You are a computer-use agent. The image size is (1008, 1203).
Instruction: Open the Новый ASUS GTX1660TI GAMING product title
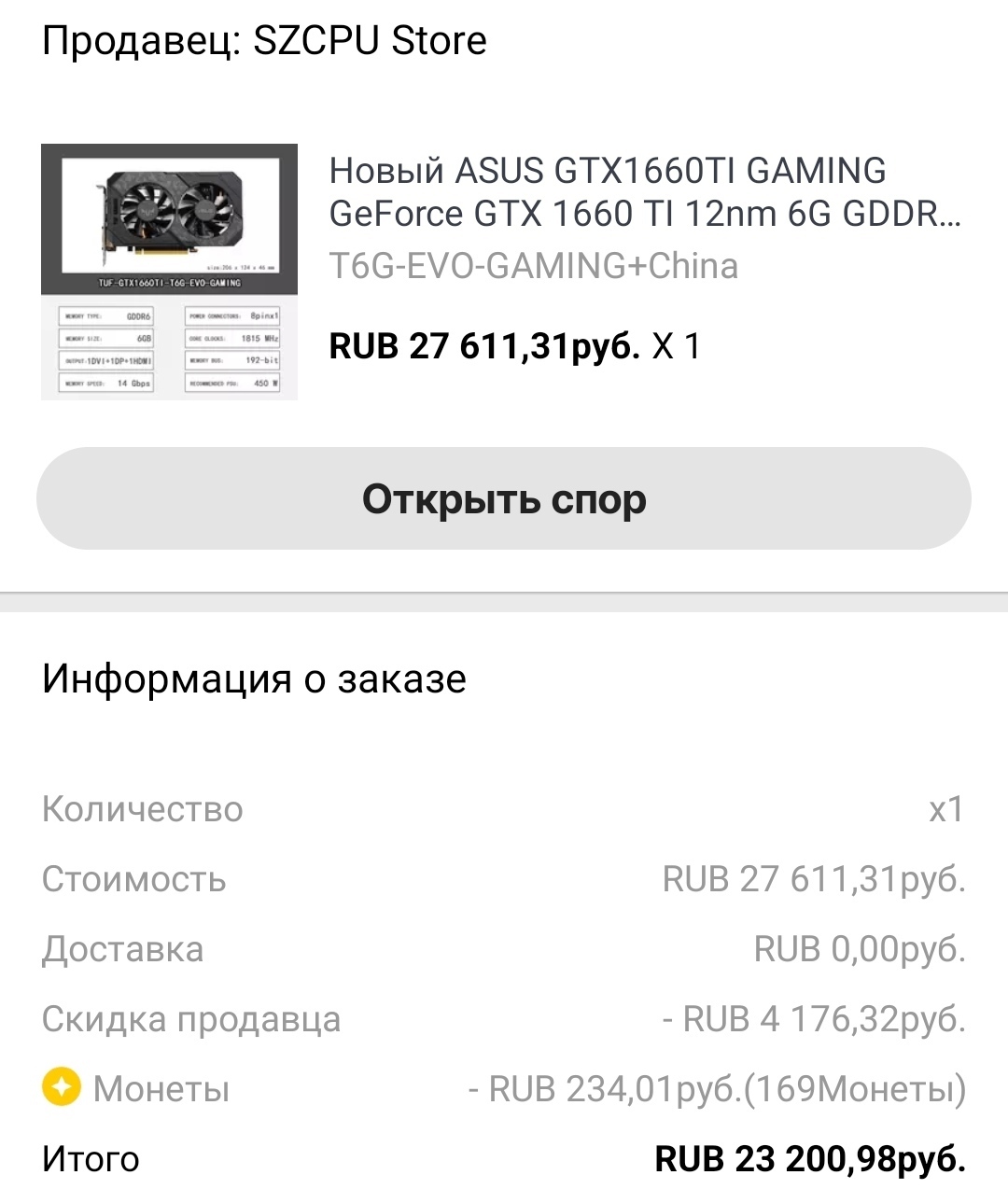click(644, 192)
